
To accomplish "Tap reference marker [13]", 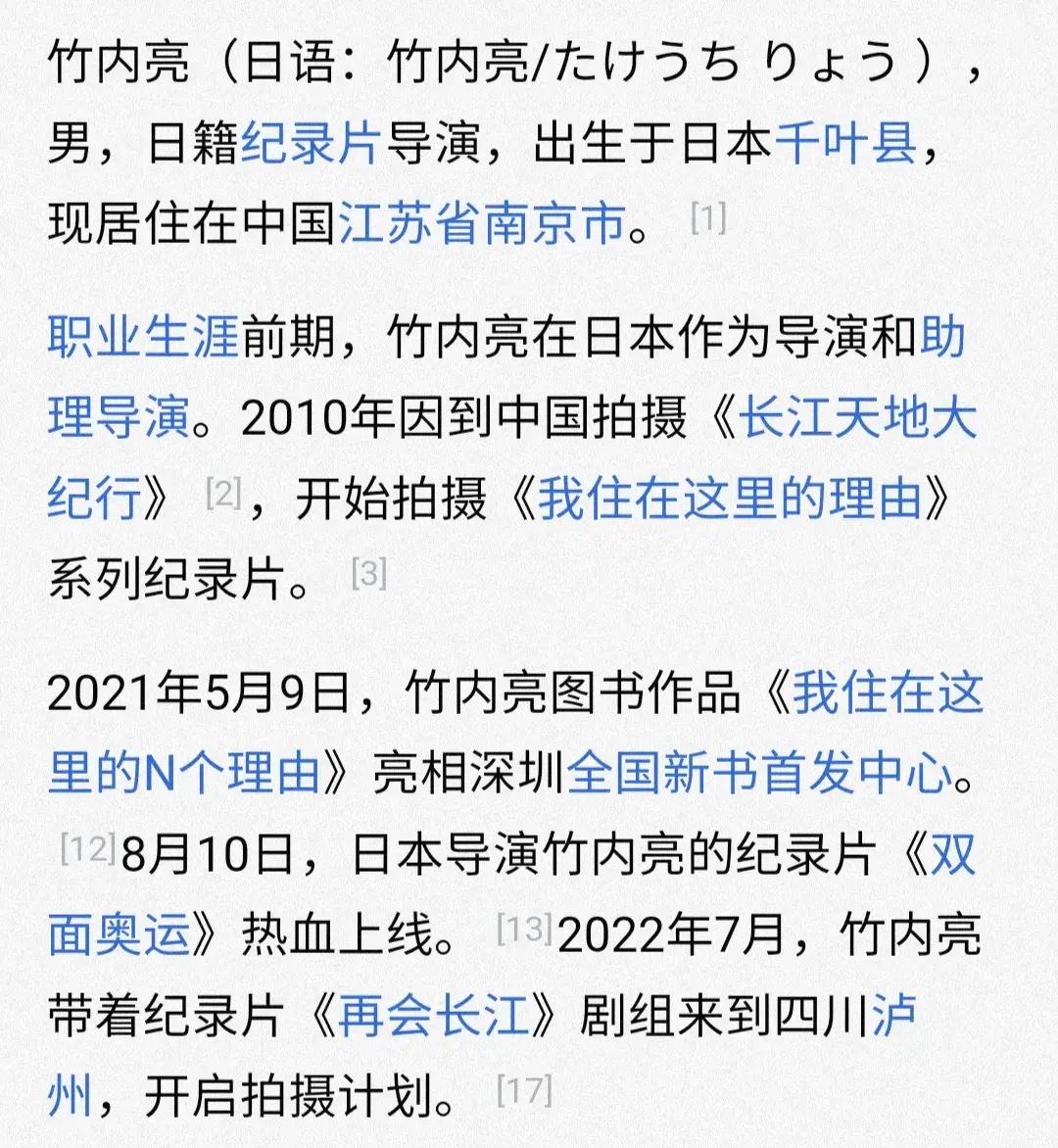I will tap(524, 928).
